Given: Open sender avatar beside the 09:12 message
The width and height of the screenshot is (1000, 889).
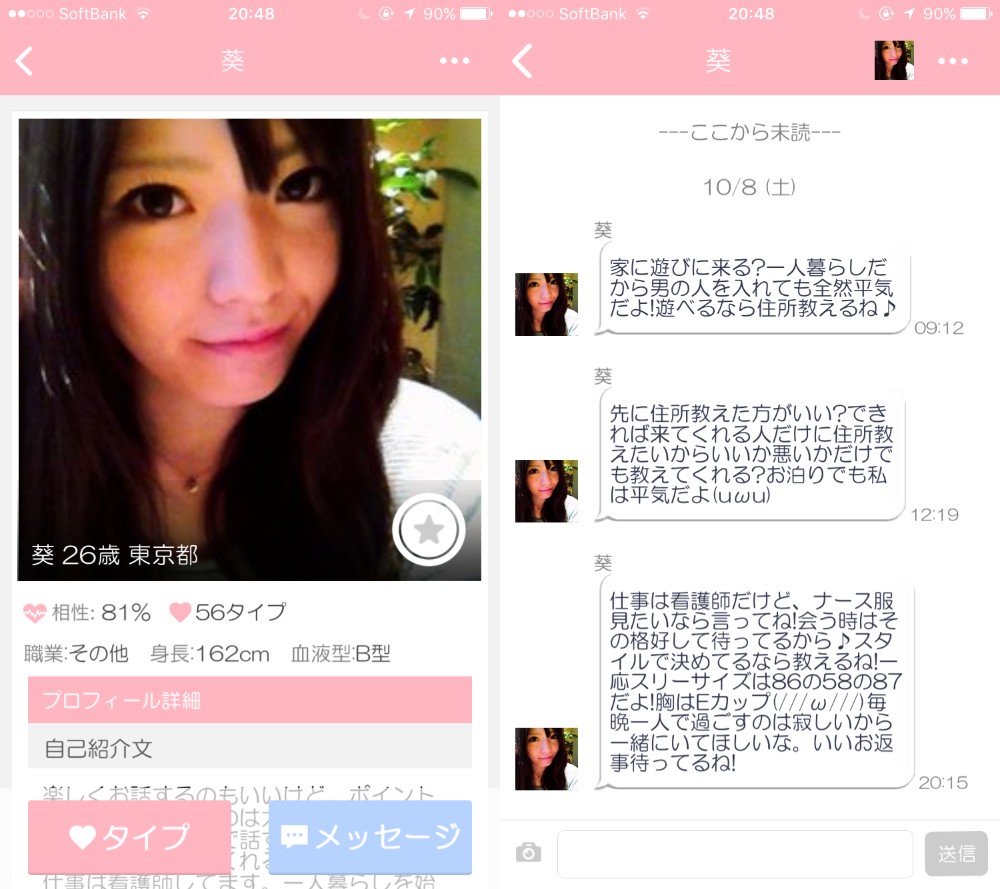Looking at the screenshot, I should [546, 304].
